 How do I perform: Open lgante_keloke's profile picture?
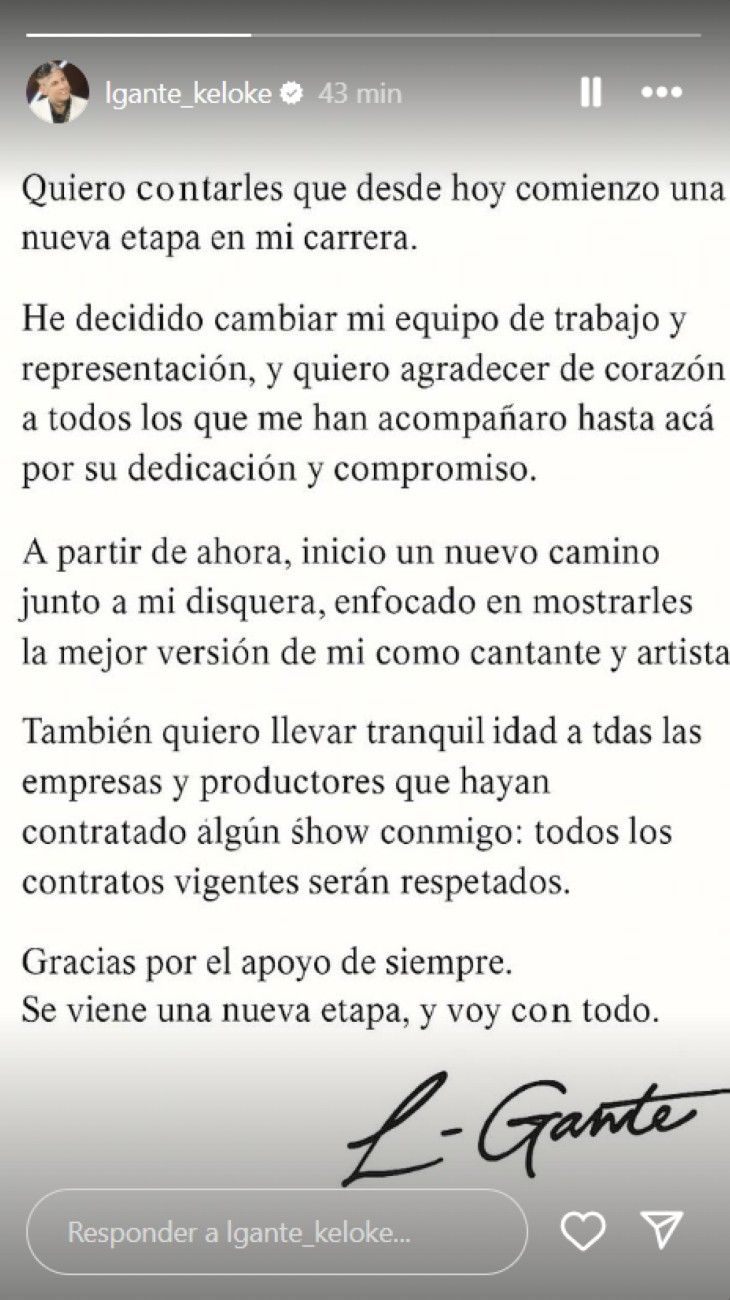tap(56, 93)
